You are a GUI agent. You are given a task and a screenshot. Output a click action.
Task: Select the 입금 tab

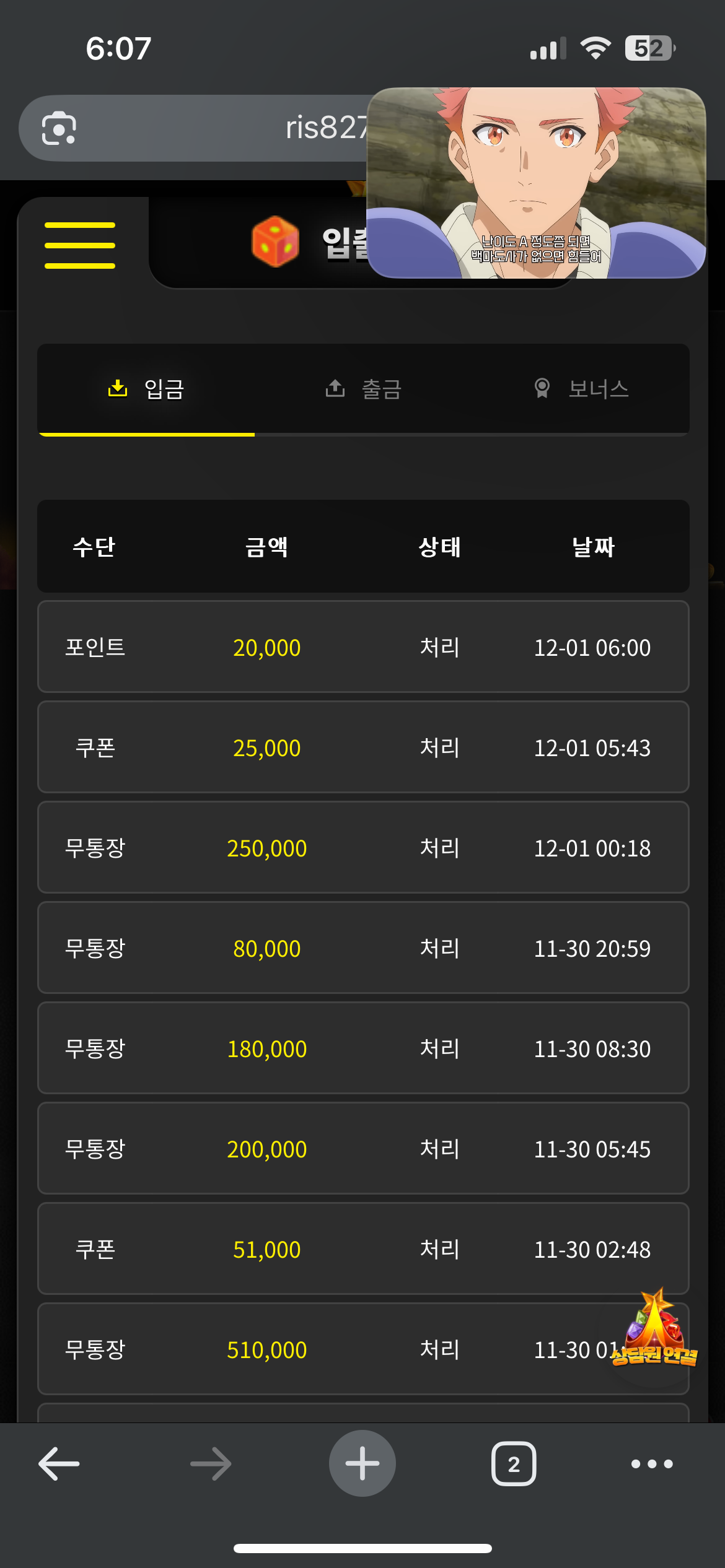click(x=146, y=390)
